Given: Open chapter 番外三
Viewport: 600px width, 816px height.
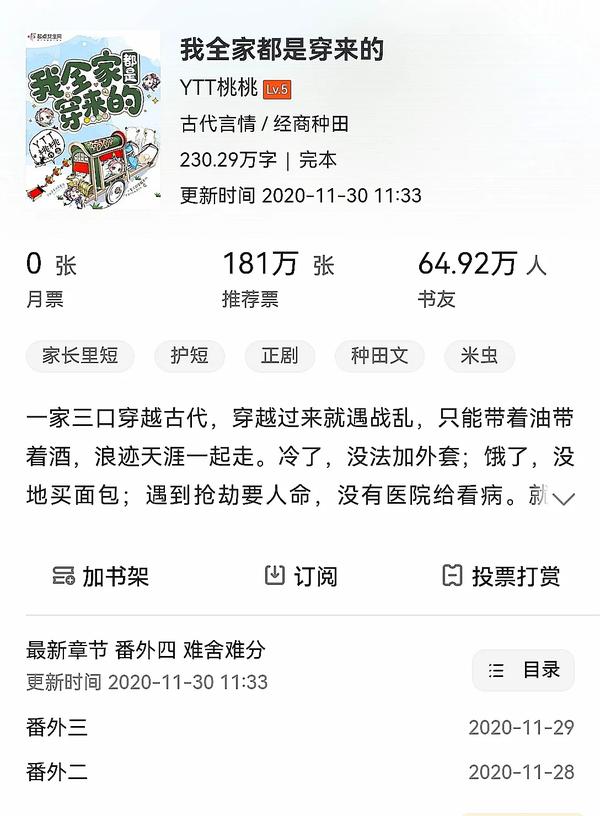Looking at the screenshot, I should click(57, 727).
